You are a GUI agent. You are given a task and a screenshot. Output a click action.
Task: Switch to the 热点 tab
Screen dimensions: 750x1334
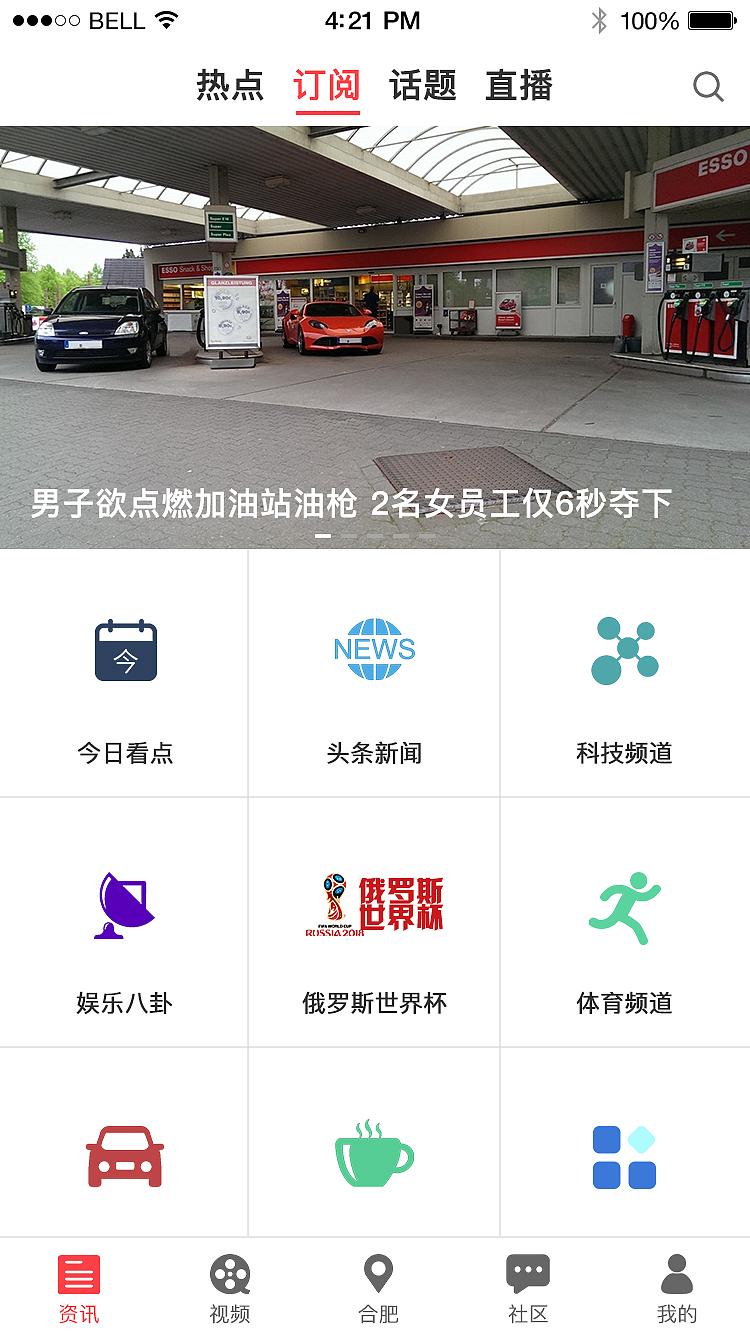(x=231, y=87)
